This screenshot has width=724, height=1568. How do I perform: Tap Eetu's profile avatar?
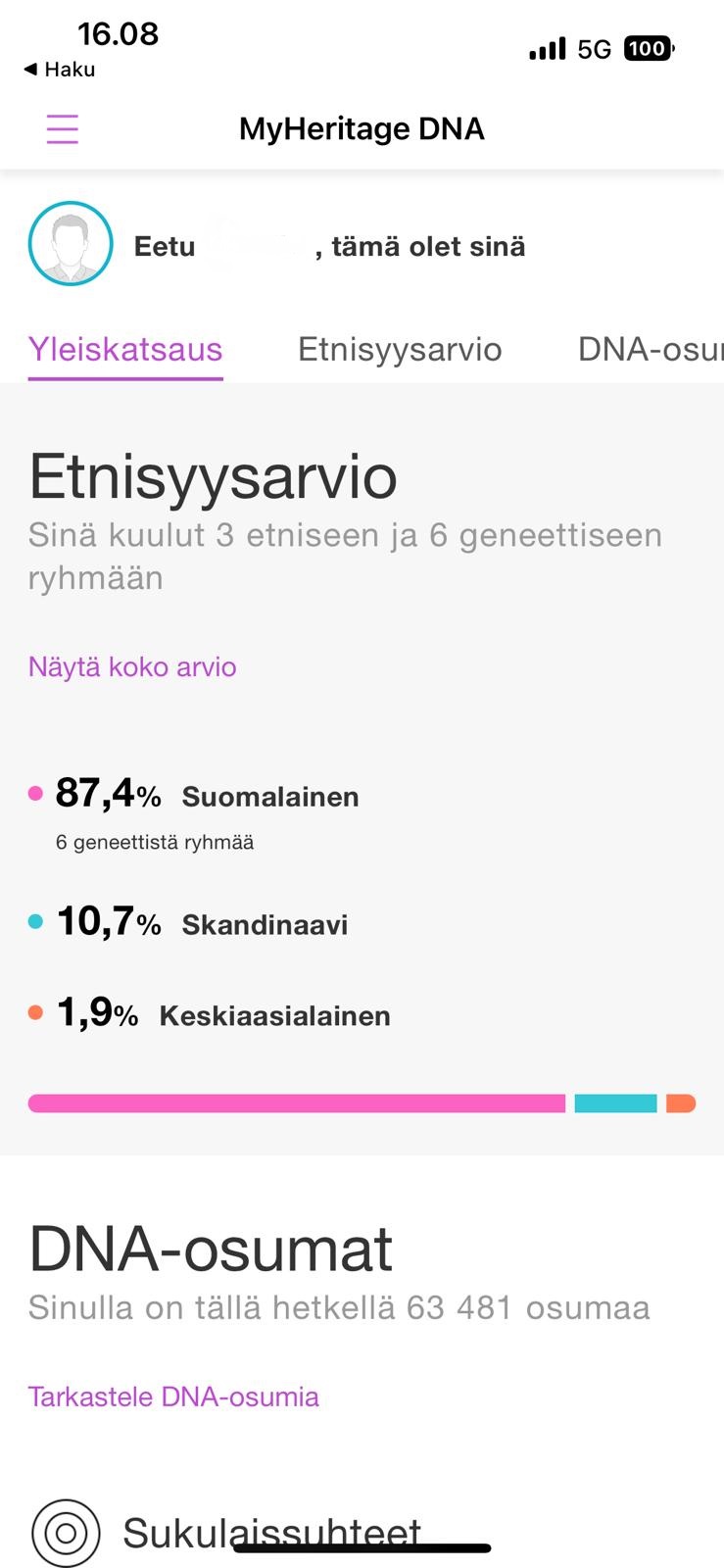(71, 244)
